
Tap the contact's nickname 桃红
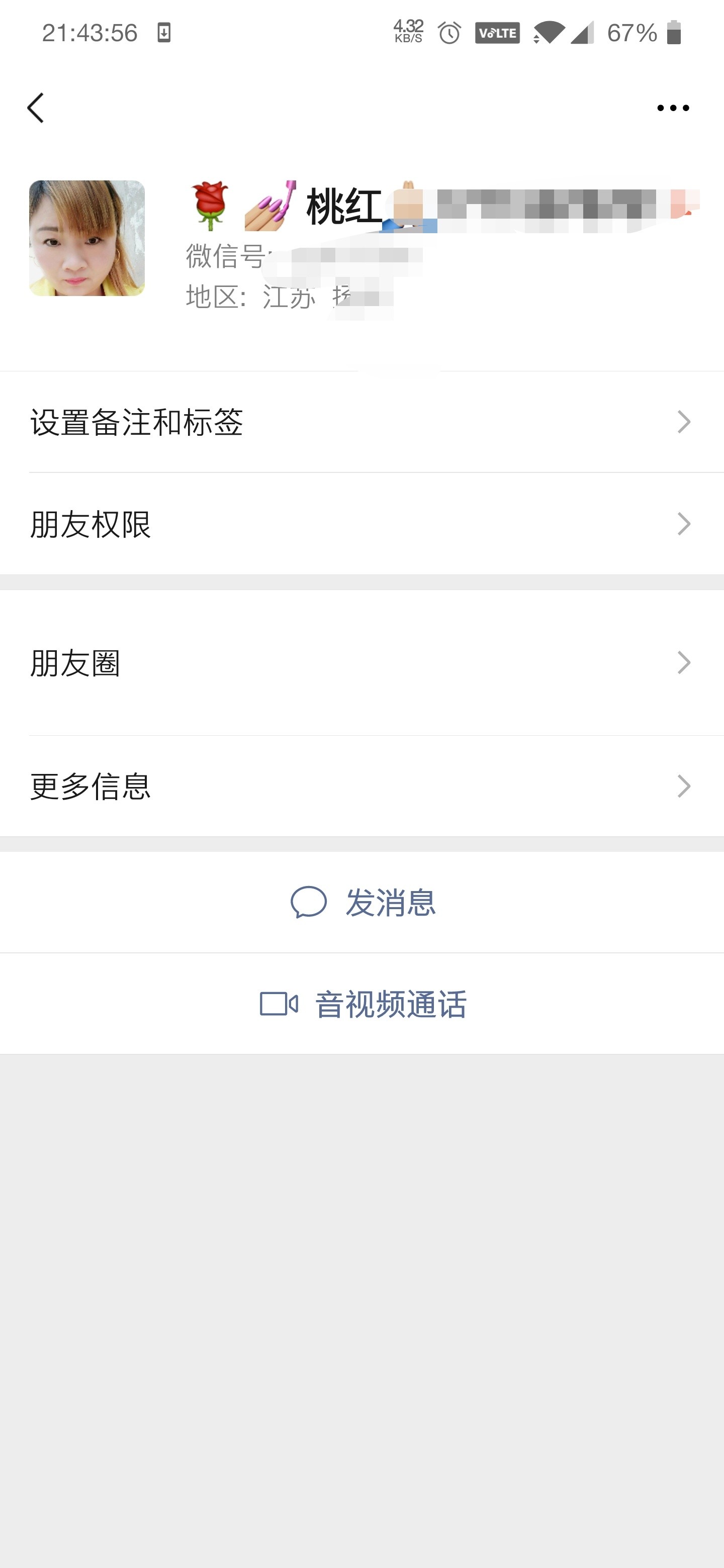coord(343,206)
